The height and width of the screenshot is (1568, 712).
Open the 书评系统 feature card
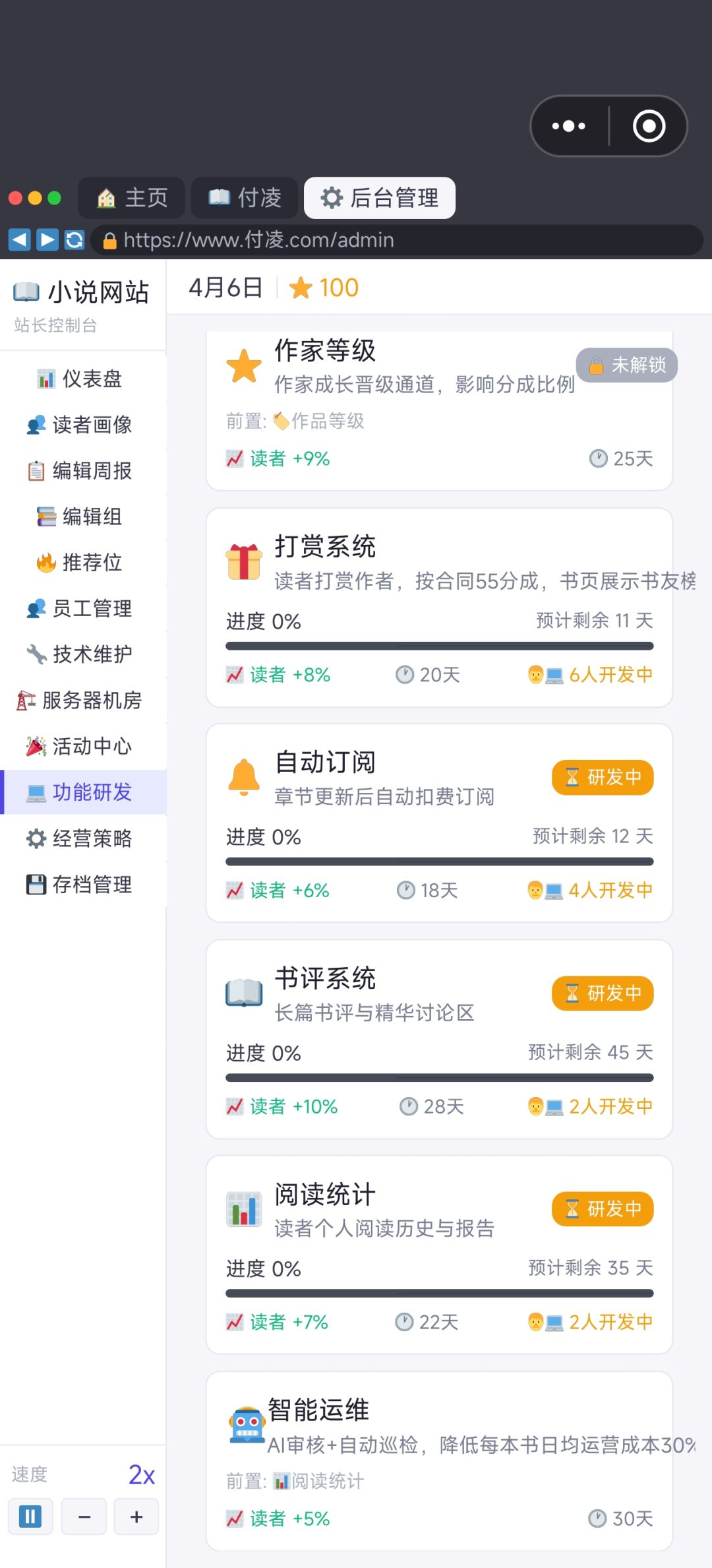click(439, 1040)
